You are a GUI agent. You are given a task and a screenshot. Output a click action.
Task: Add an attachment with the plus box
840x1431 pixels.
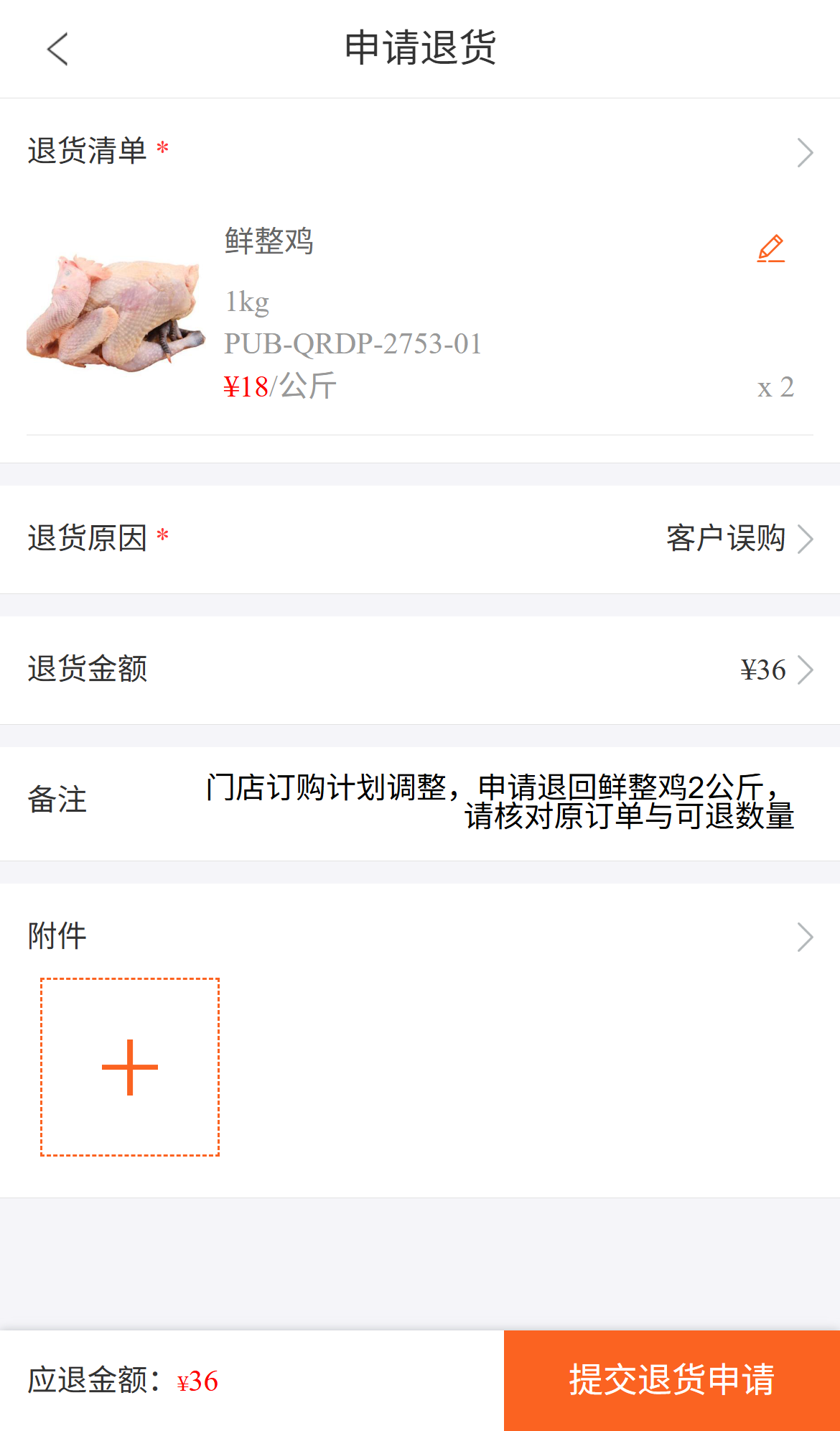point(130,1067)
